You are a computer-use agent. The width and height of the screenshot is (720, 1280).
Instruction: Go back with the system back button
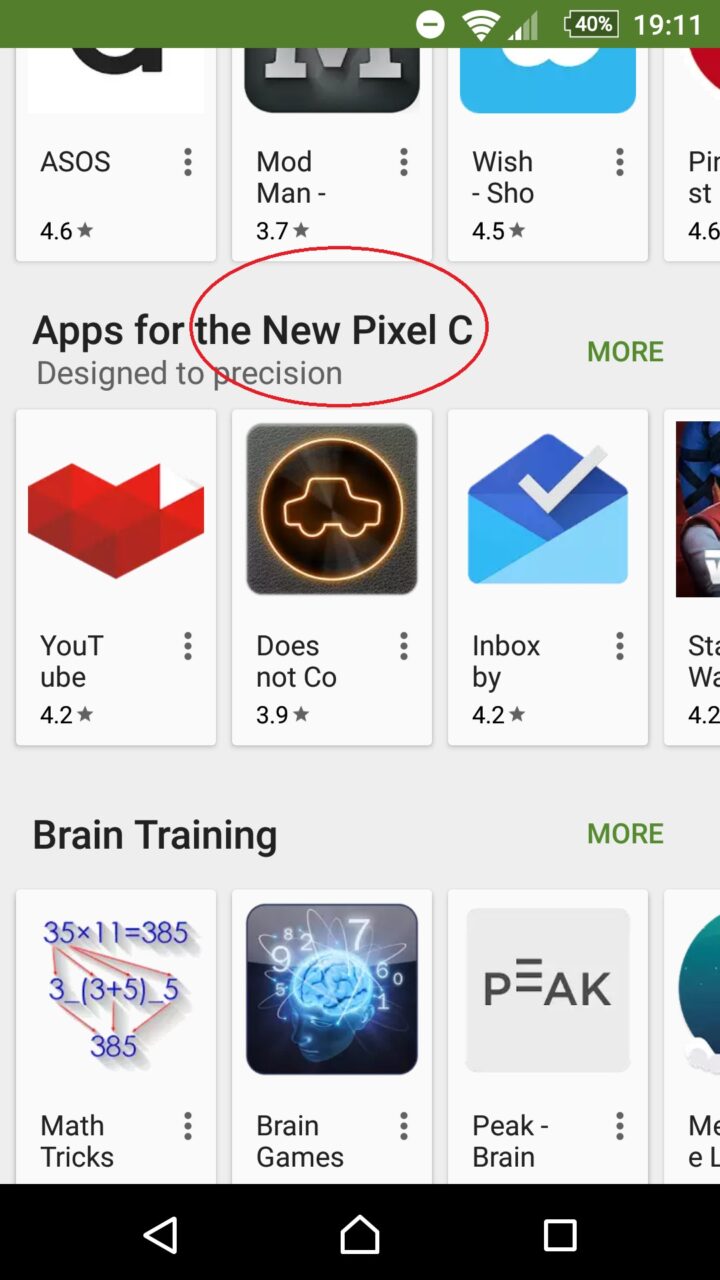[160, 1235]
